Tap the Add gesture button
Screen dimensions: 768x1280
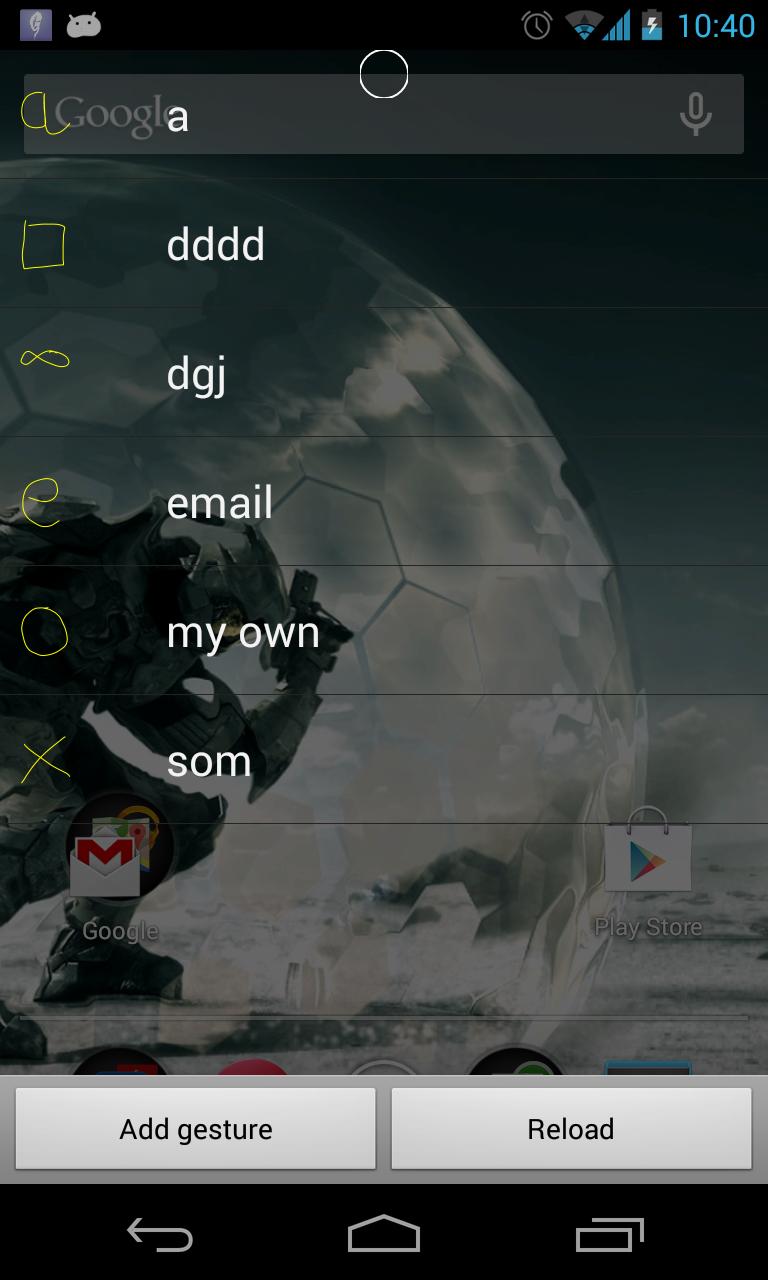[196, 1130]
